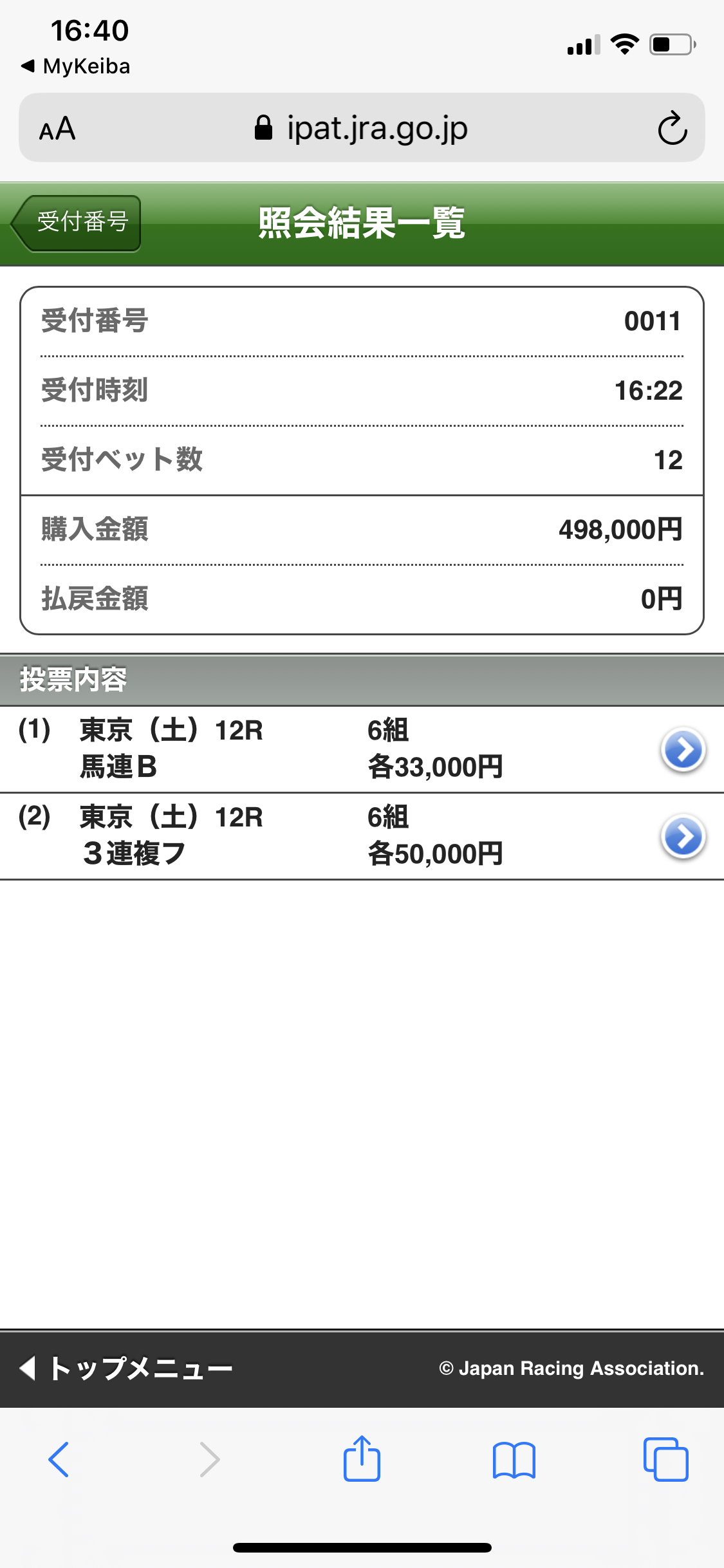Go back in Safari history

59,1459
